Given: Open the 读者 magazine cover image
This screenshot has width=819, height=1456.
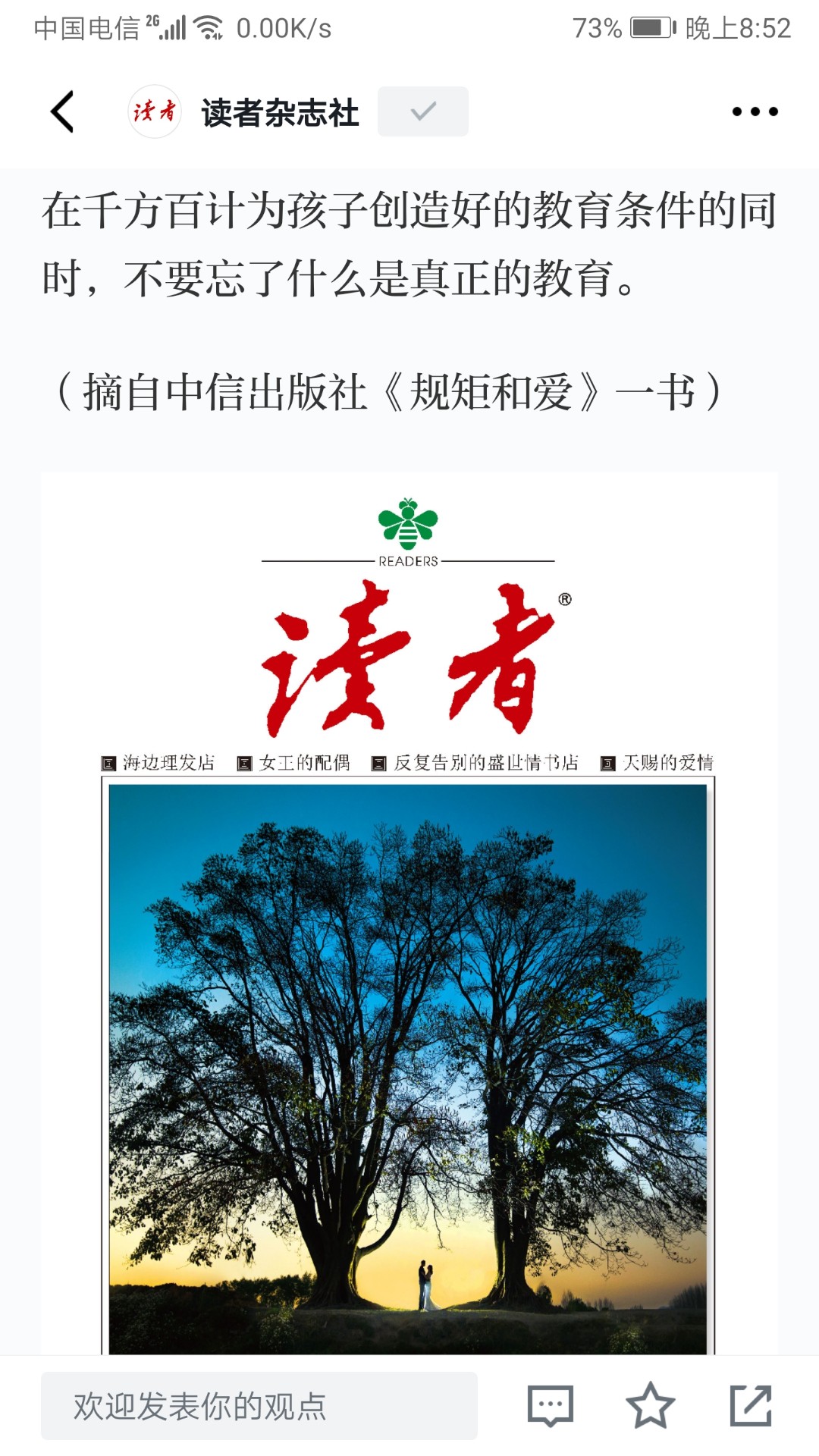Looking at the screenshot, I should pyautogui.click(x=409, y=914).
